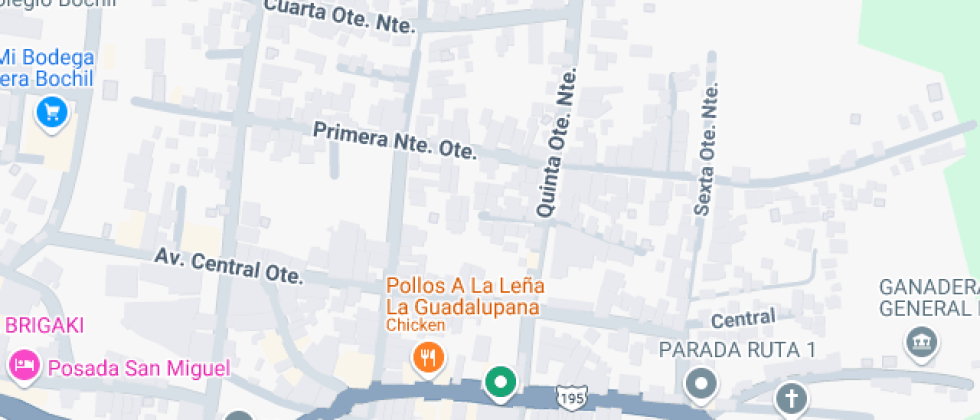Select the Ganadera General museum-style marker

pos(919,343)
